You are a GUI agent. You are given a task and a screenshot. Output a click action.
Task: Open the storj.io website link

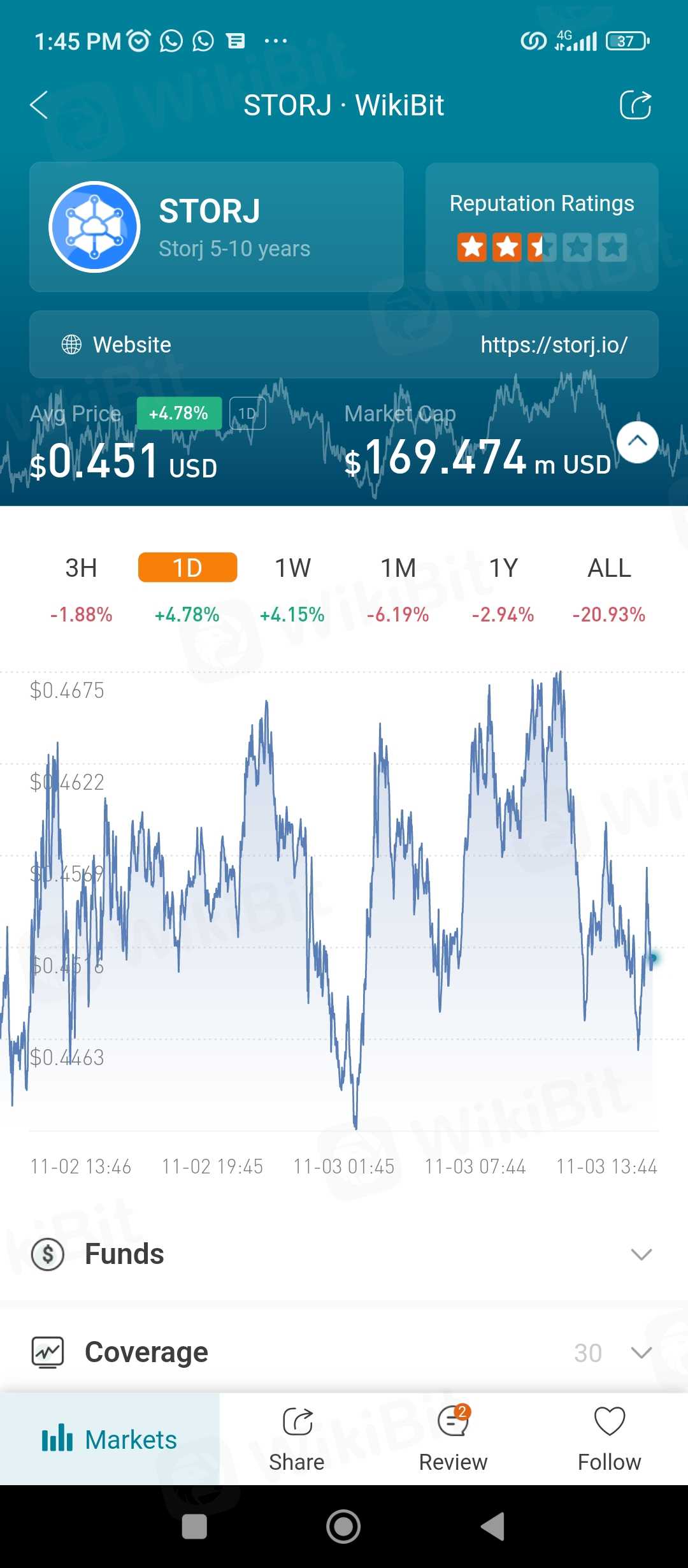(554, 345)
